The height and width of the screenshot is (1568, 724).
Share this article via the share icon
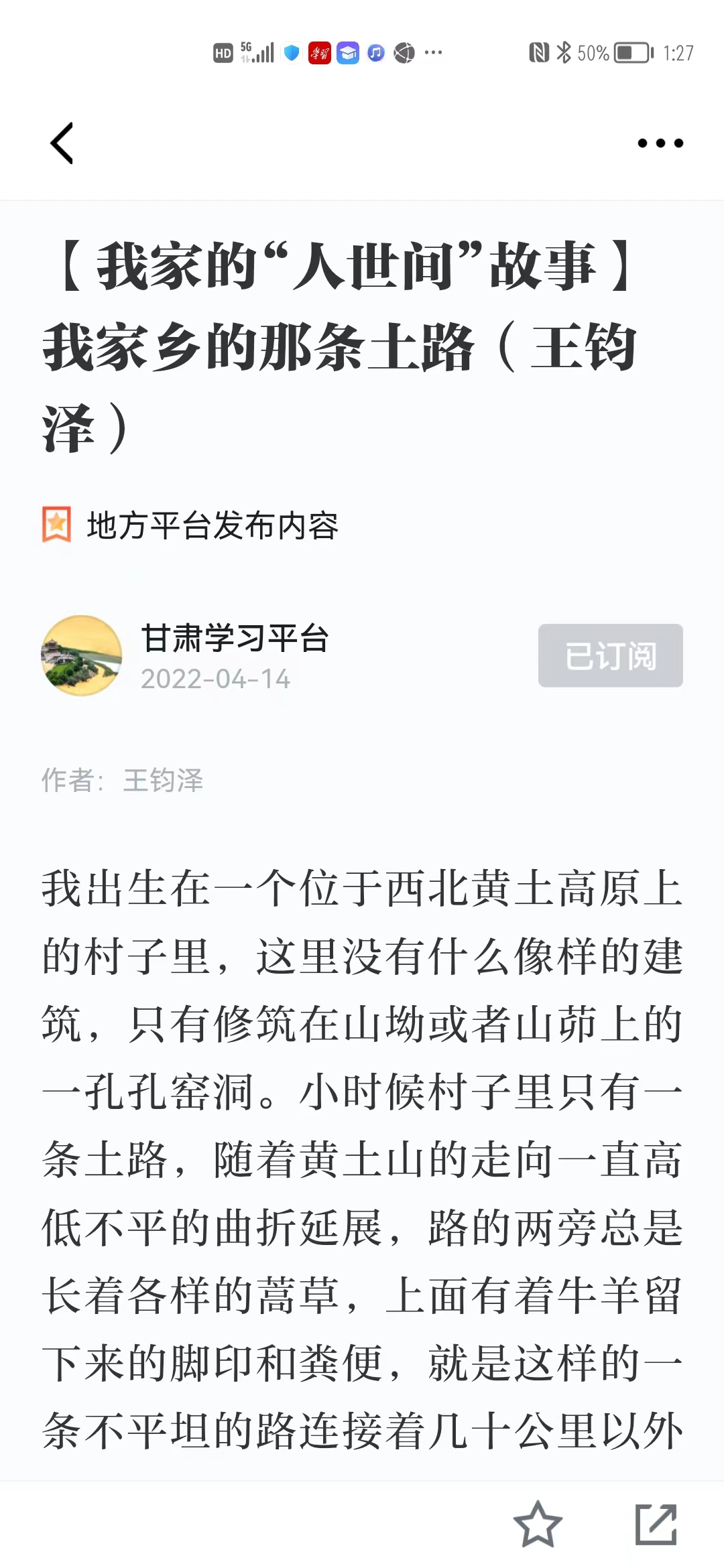coord(656,1524)
